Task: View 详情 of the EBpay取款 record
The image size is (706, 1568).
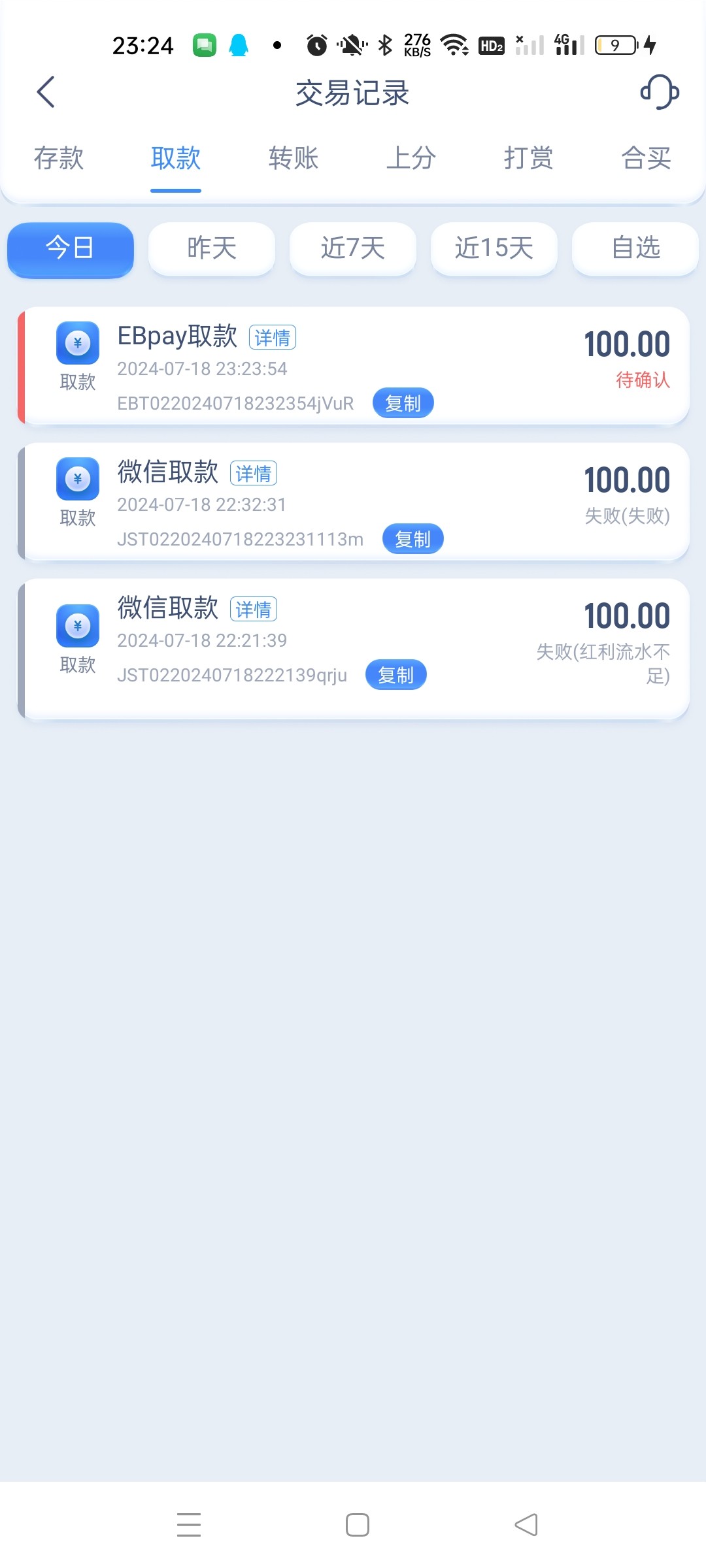Action: [273, 338]
